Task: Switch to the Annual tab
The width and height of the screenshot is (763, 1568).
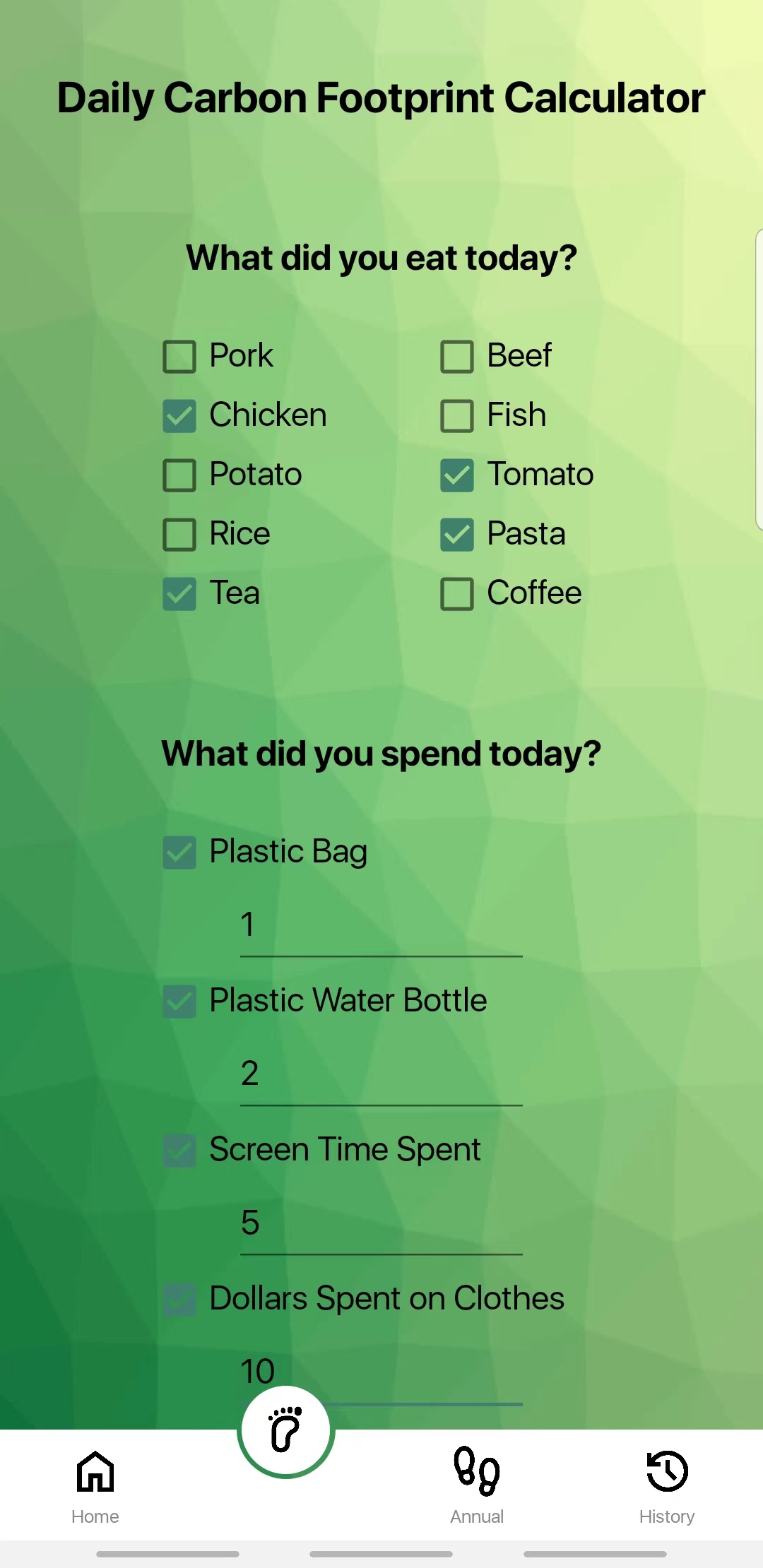Action: (477, 1485)
